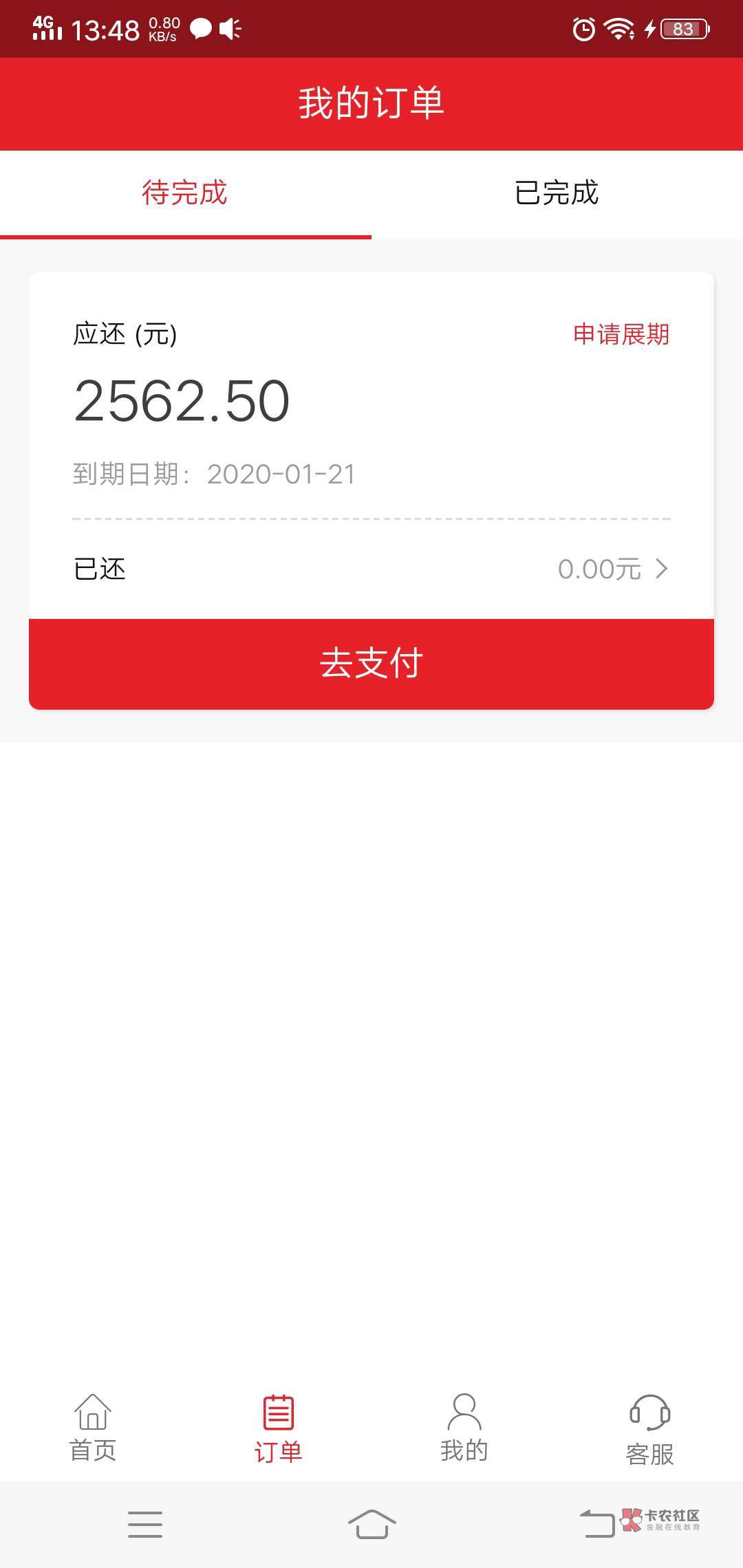Screen dimensions: 743x1568
Task: Switch to the 已完成 tab
Action: pyautogui.click(x=557, y=193)
